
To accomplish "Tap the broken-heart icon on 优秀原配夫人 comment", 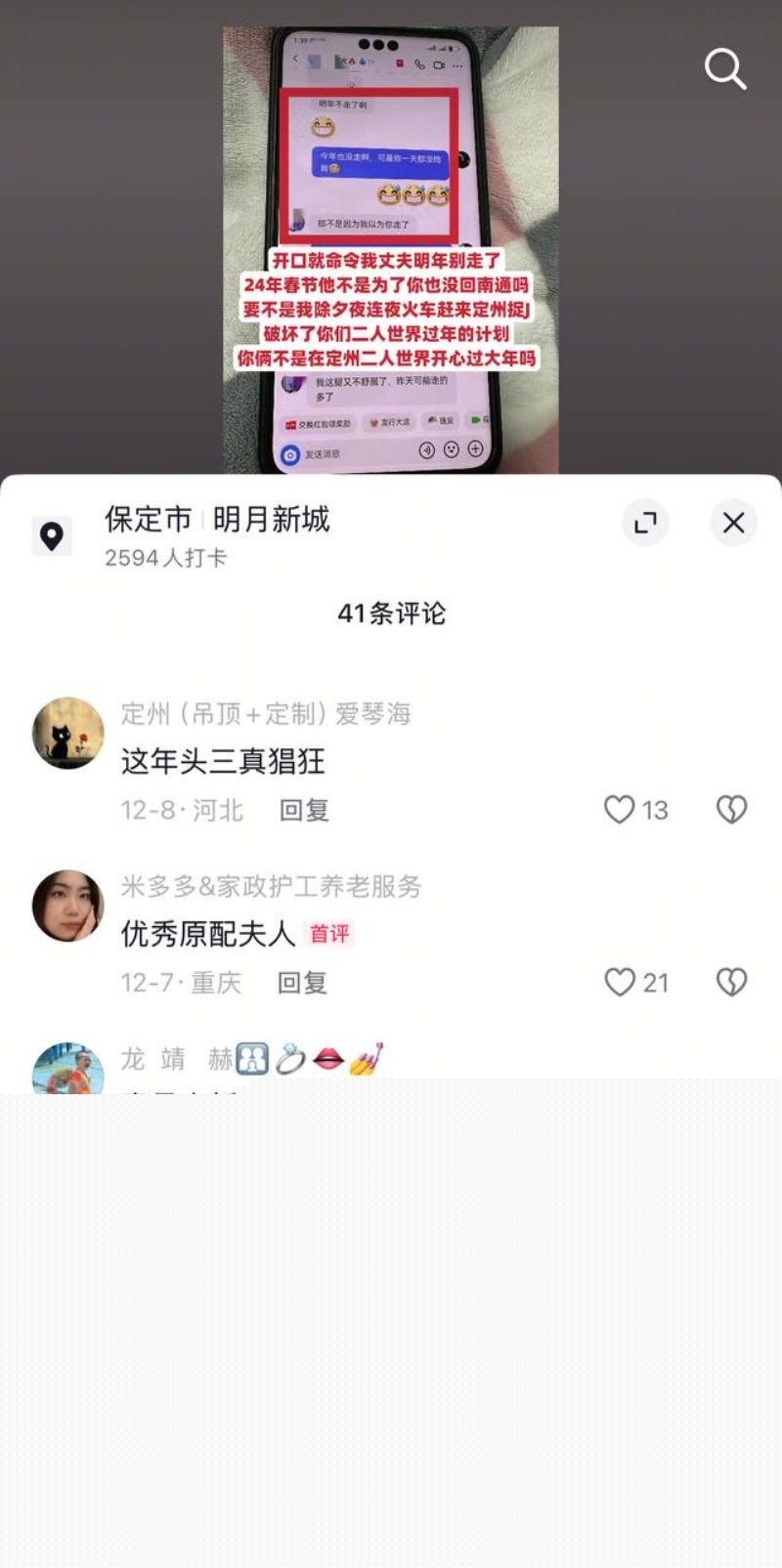I will [730, 983].
